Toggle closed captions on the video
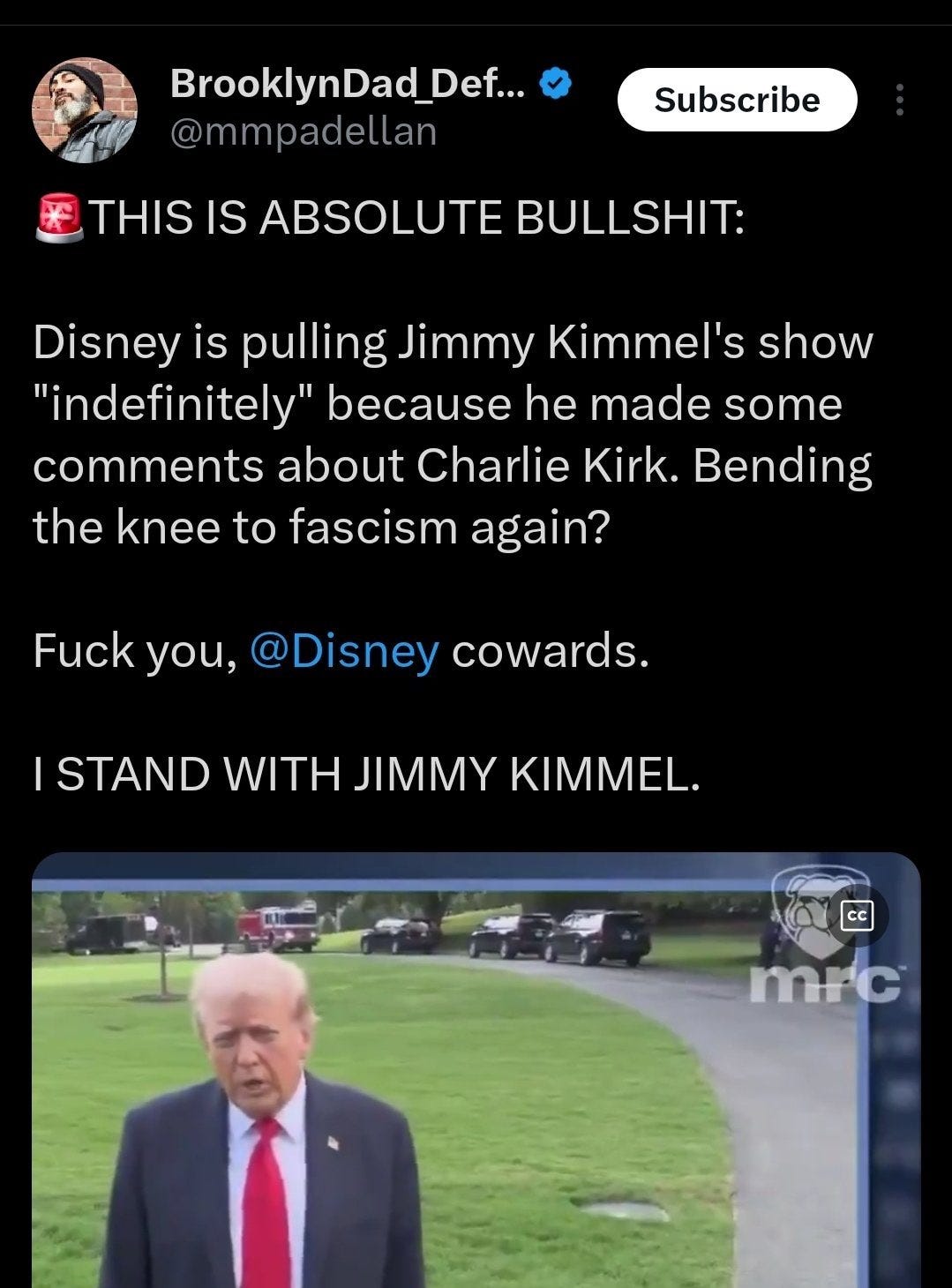The height and width of the screenshot is (1288, 952). coord(857,915)
